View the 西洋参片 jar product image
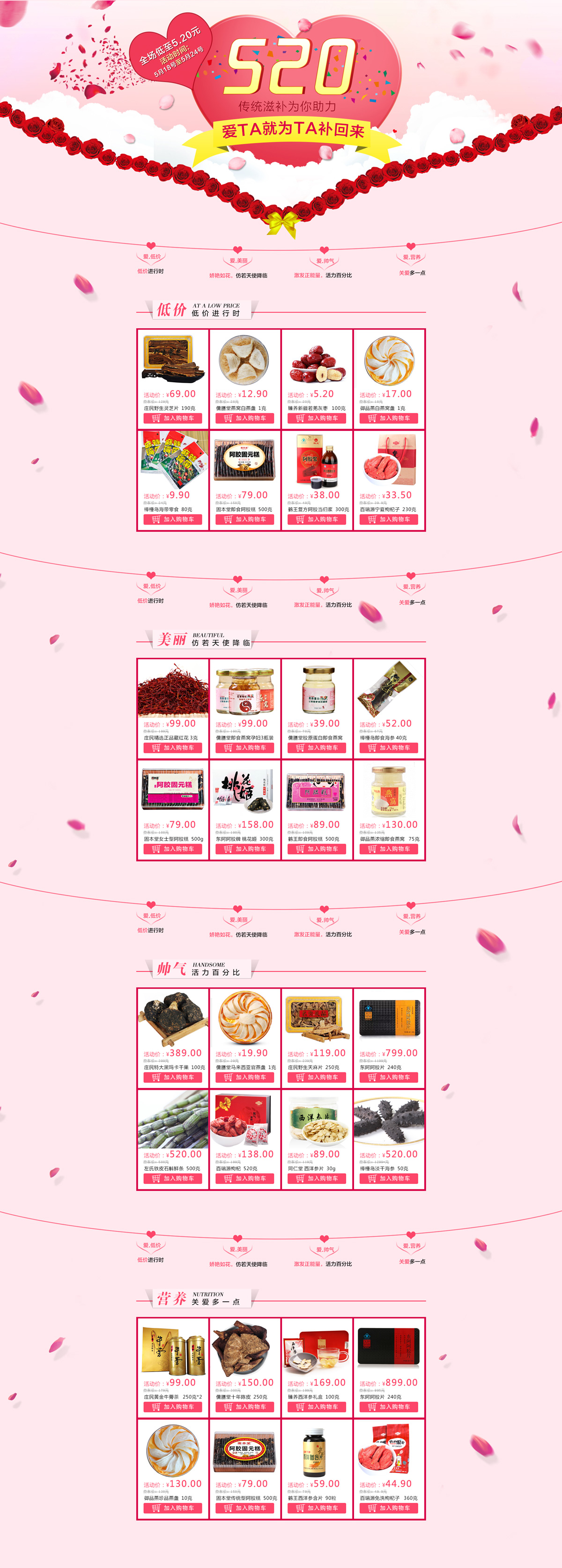The height and width of the screenshot is (1568, 562). pyautogui.click(x=316, y=1119)
